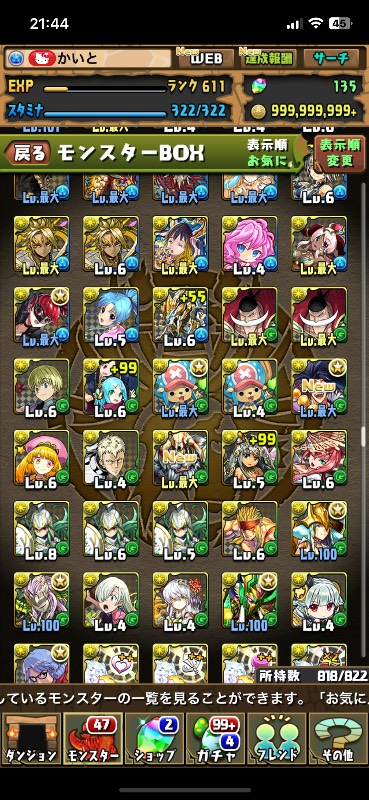The image size is (369, 800).
Task: Select the Chopper monster marked Lv.4
Action: click(250, 386)
